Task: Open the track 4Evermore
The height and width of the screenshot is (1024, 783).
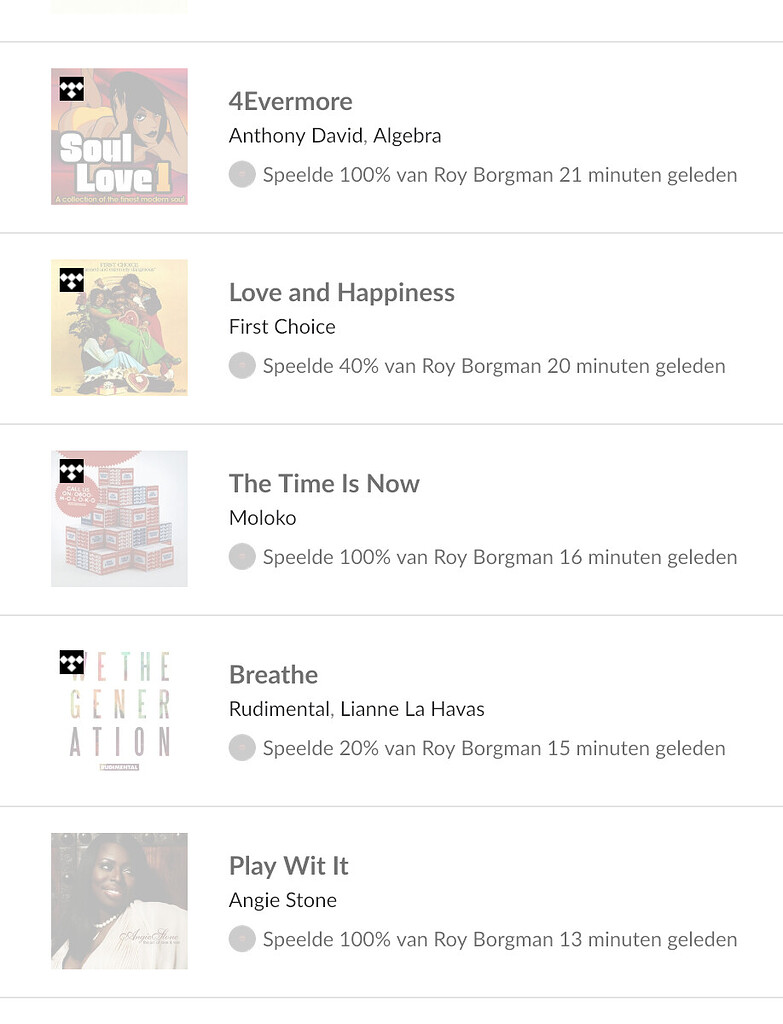Action: (x=291, y=101)
